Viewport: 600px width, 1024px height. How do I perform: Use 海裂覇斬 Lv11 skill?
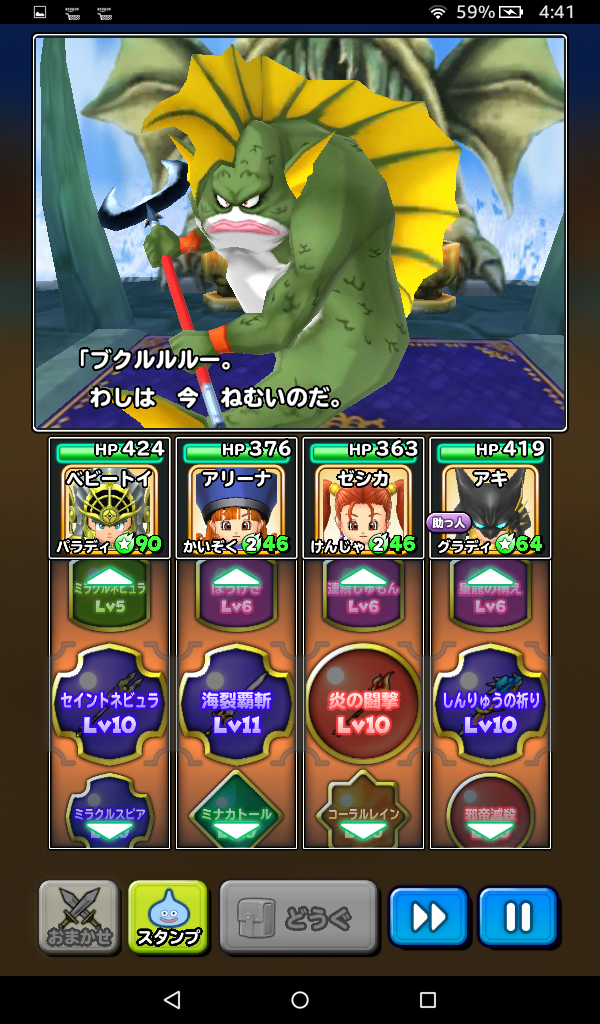(x=236, y=709)
